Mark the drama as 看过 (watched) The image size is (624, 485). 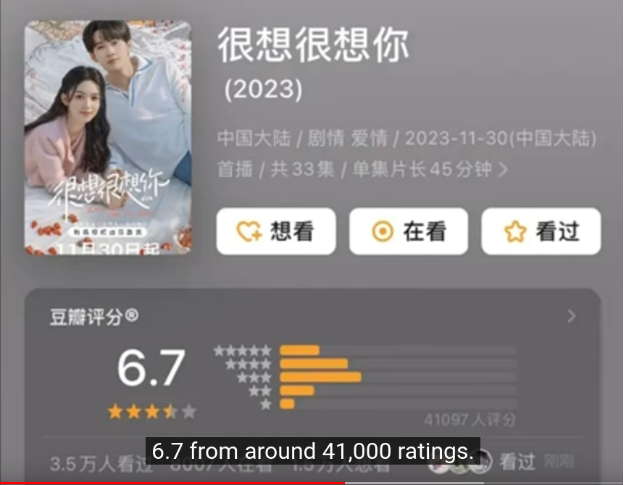541,231
